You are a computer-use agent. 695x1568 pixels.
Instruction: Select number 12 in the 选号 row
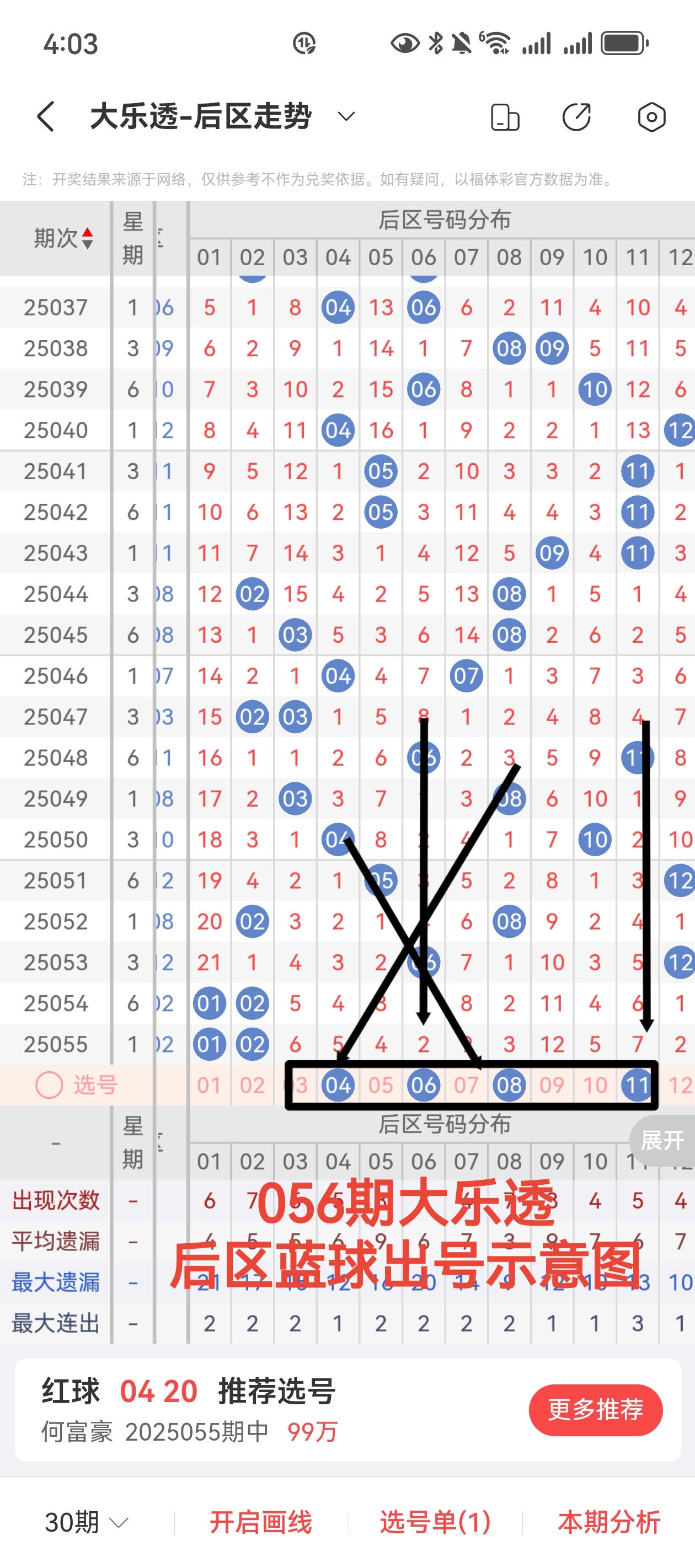(x=680, y=1085)
